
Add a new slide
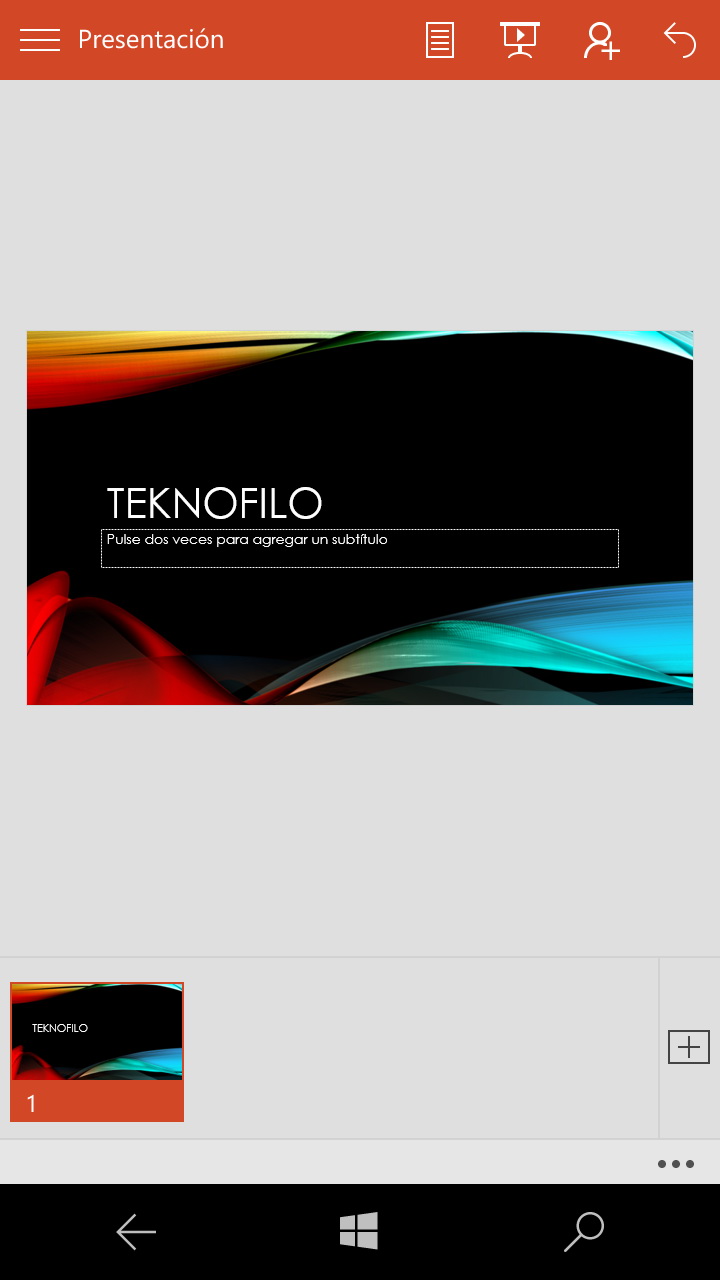pyautogui.click(x=689, y=1047)
